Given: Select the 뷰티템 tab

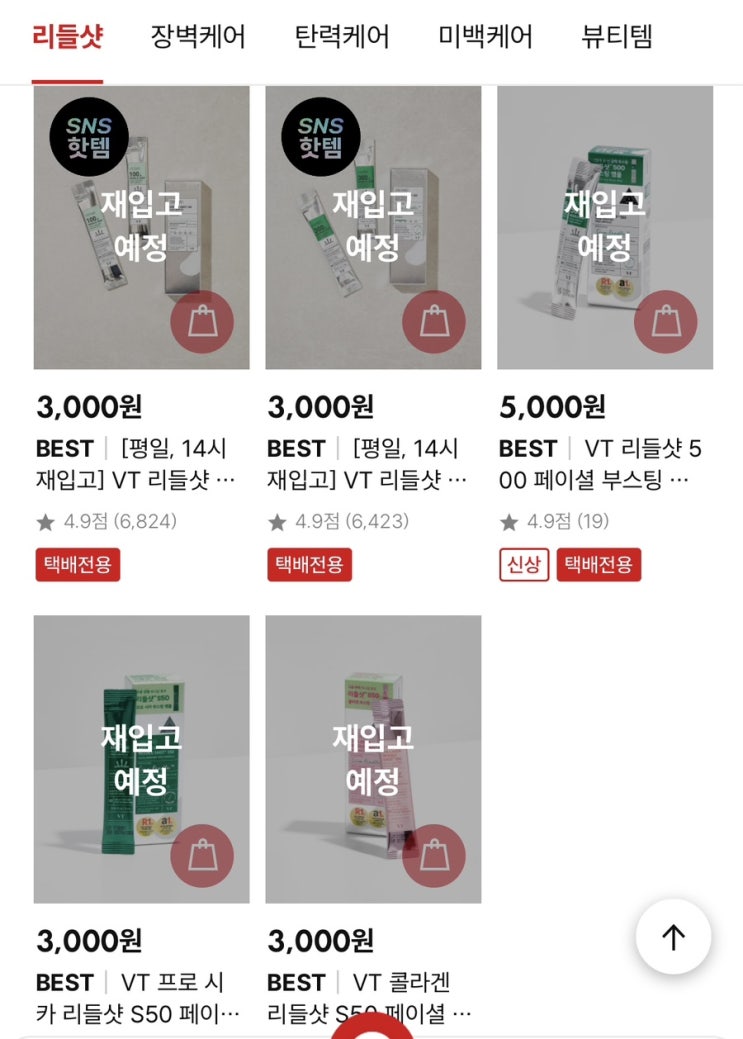Looking at the screenshot, I should pos(616,36).
